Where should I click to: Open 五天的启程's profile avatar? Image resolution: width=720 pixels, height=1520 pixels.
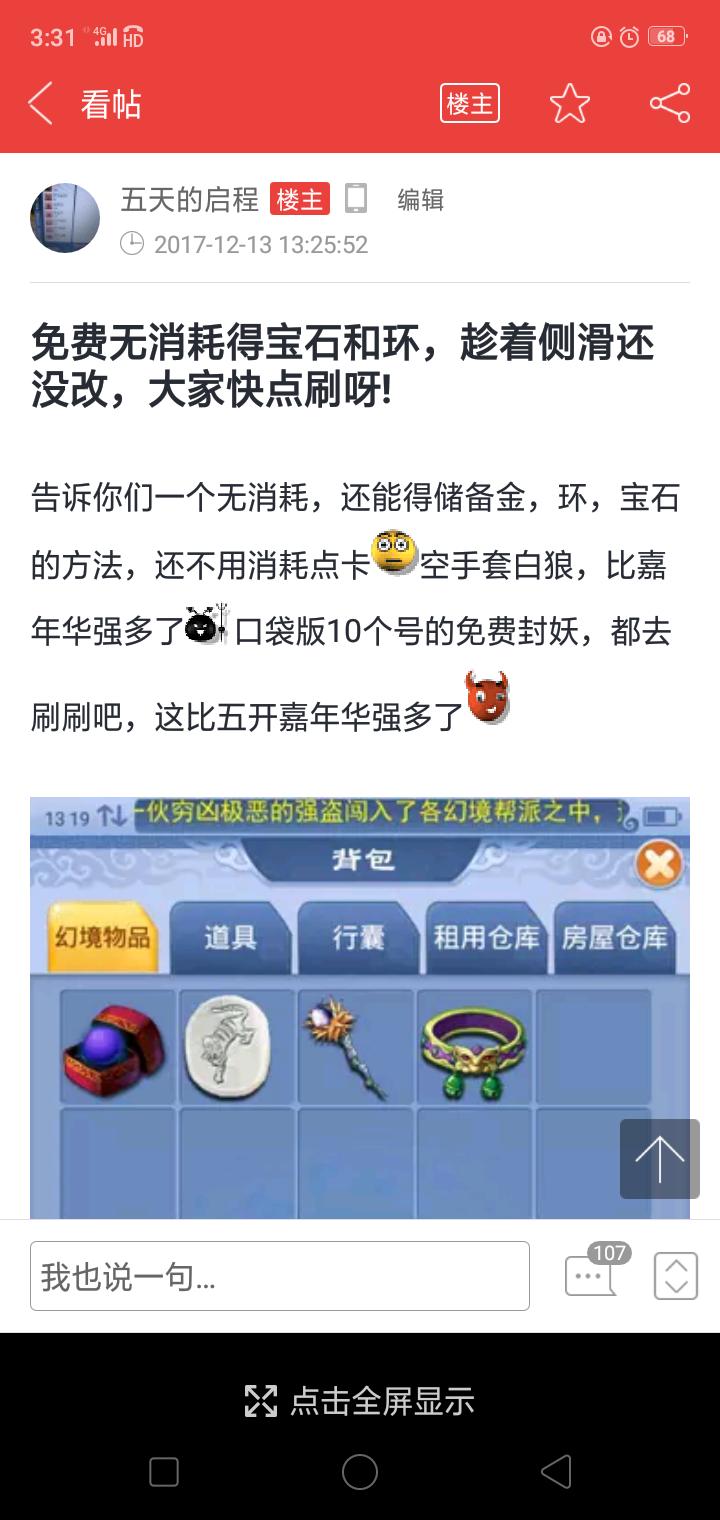point(65,218)
